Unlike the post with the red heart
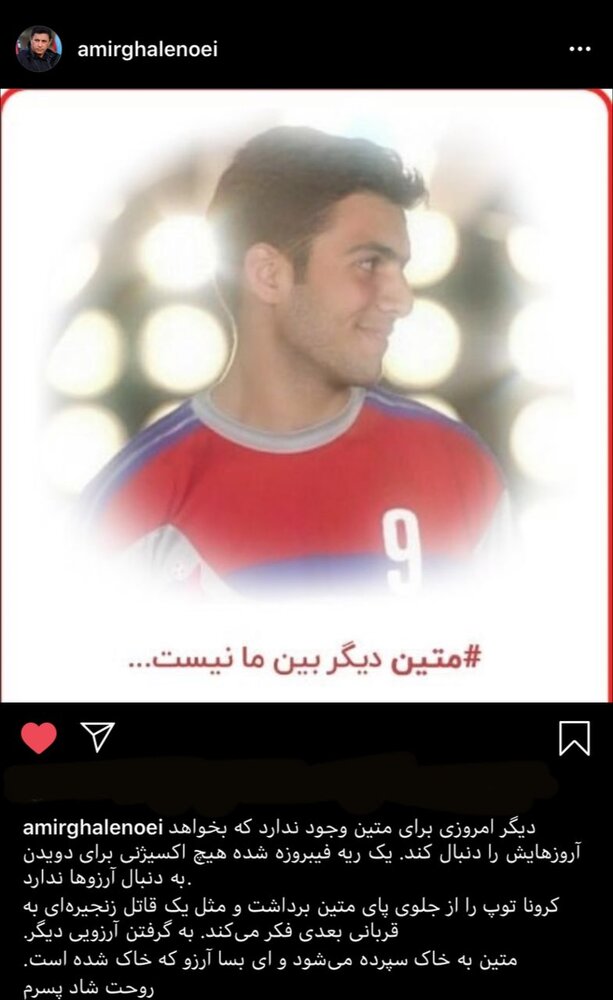Image resolution: width=613 pixels, height=1000 pixels. pyautogui.click(x=39, y=738)
